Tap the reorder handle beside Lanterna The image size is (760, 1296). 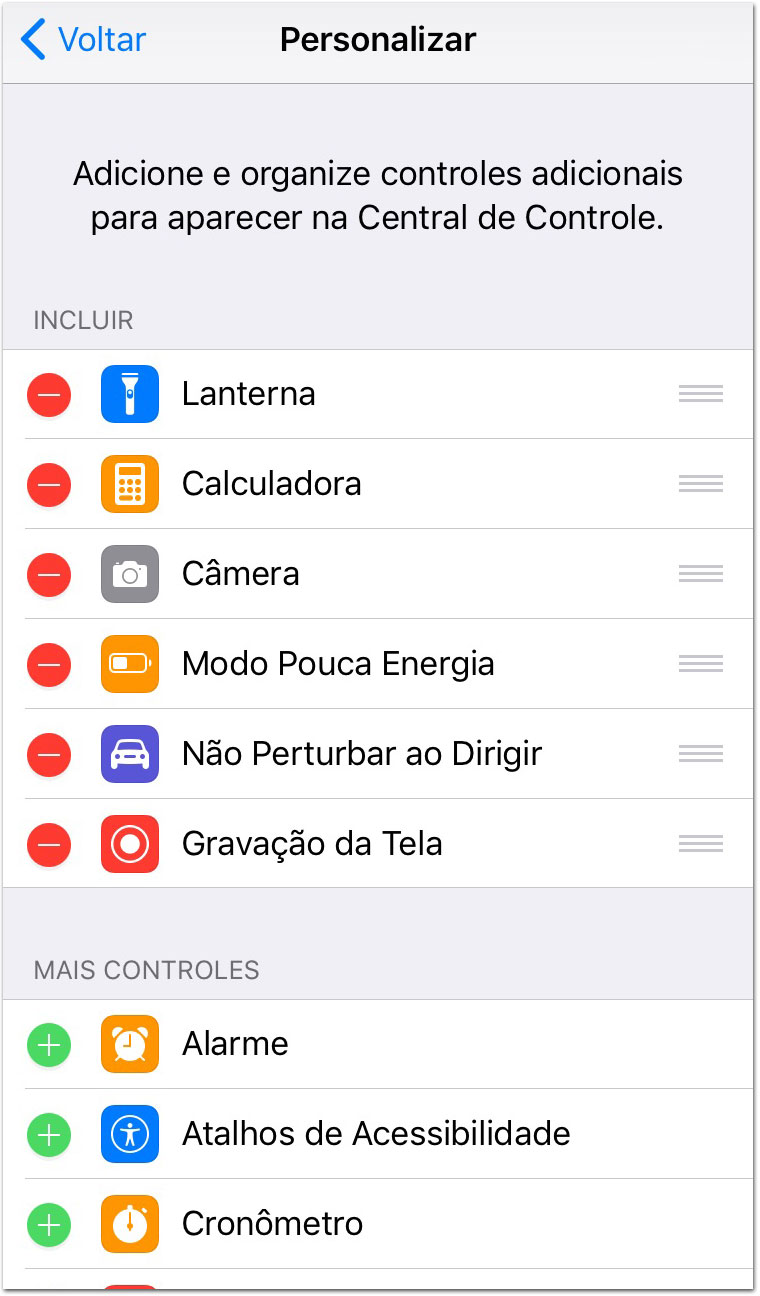tap(700, 394)
